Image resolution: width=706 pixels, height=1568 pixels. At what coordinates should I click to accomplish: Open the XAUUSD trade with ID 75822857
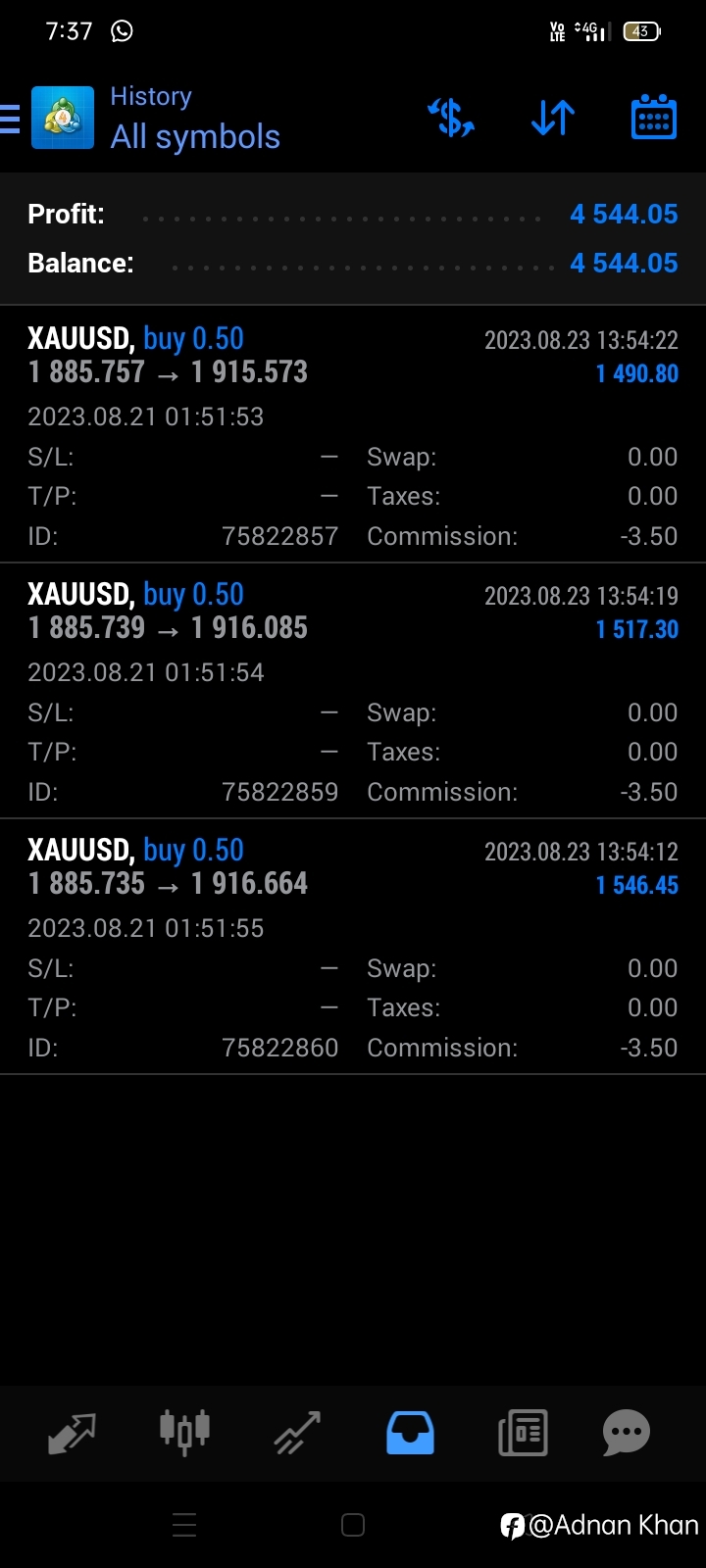click(353, 434)
